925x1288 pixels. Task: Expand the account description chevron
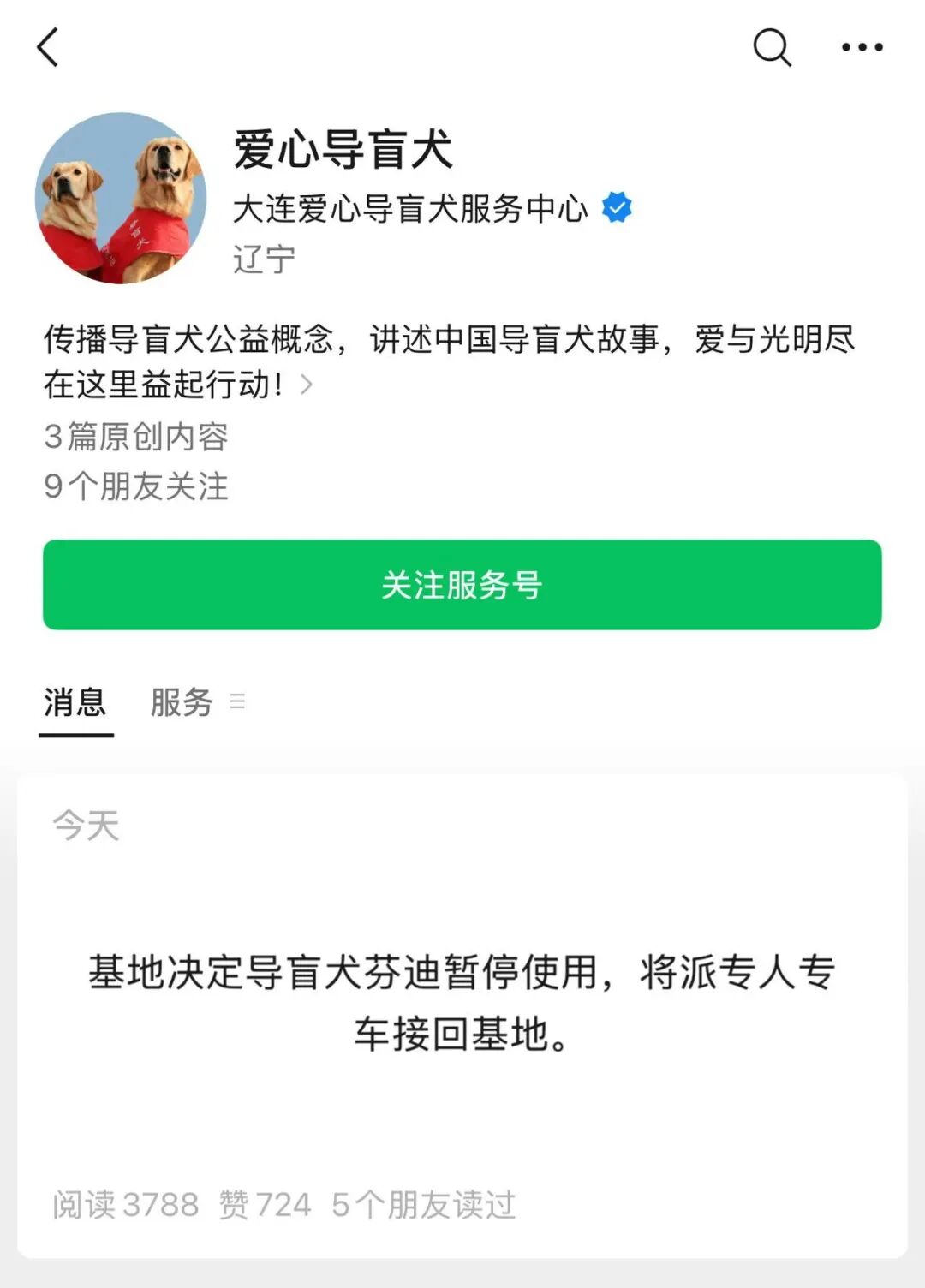point(307,385)
